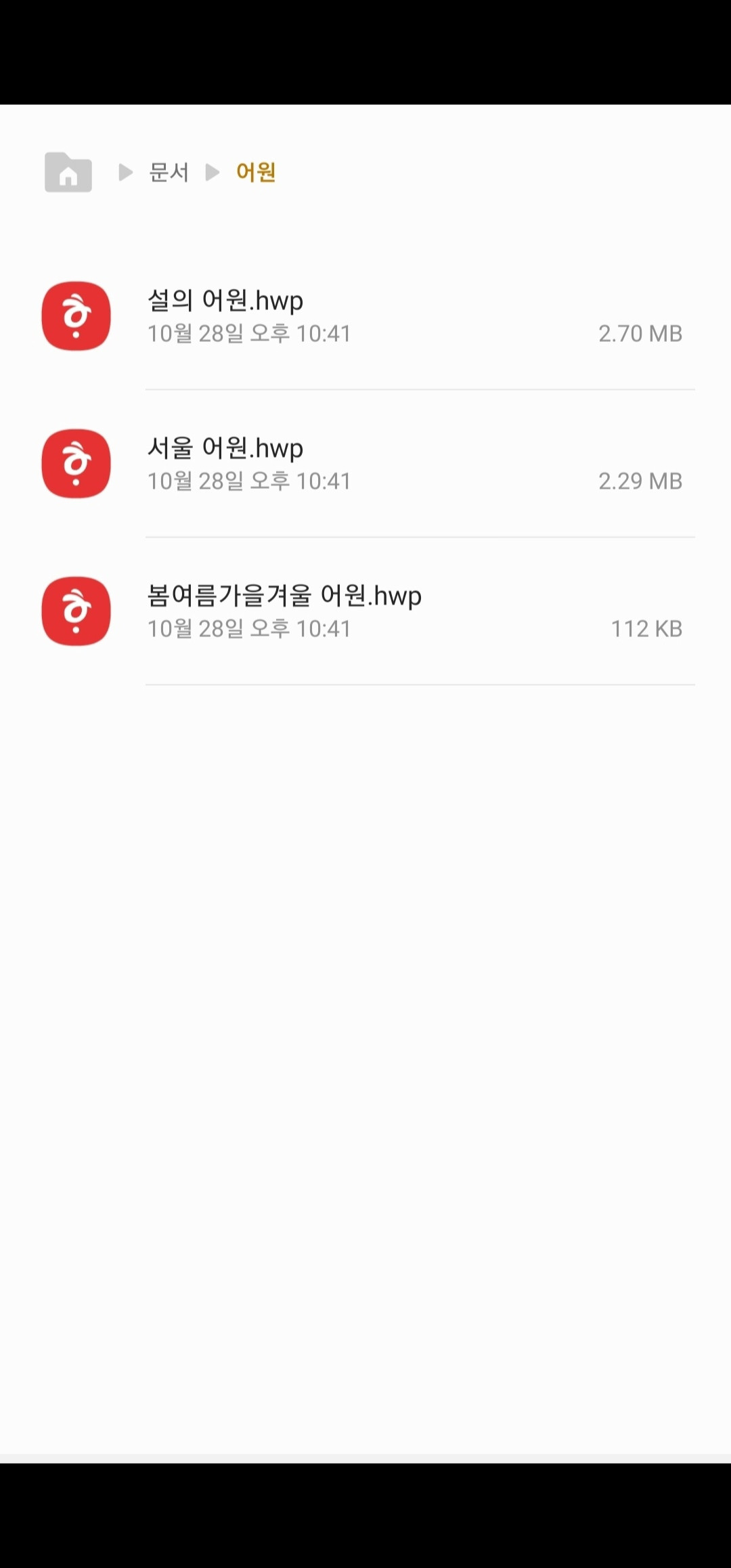Go to the home folder icon
Image resolution: width=731 pixels, height=1568 pixels.
coord(68,173)
